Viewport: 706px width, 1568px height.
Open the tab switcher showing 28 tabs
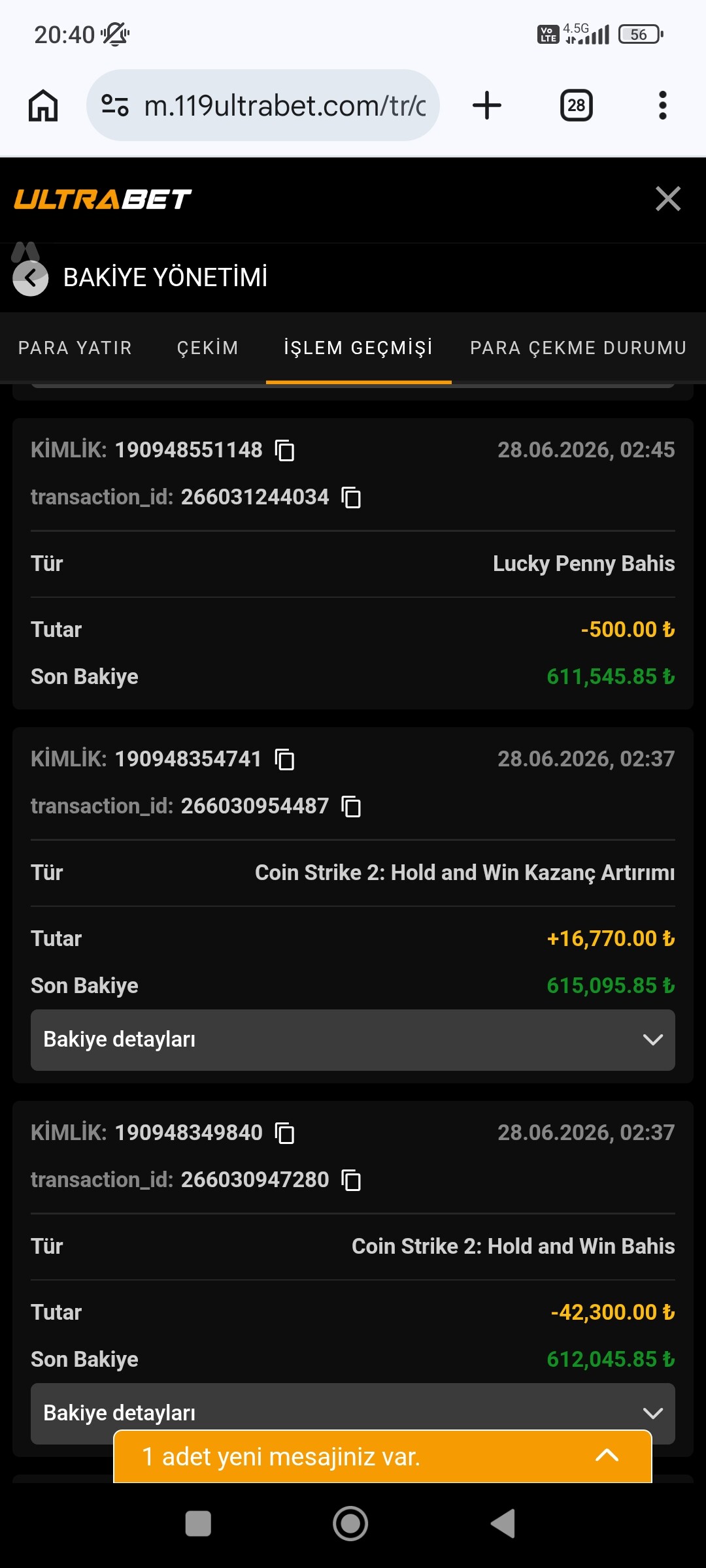click(577, 105)
